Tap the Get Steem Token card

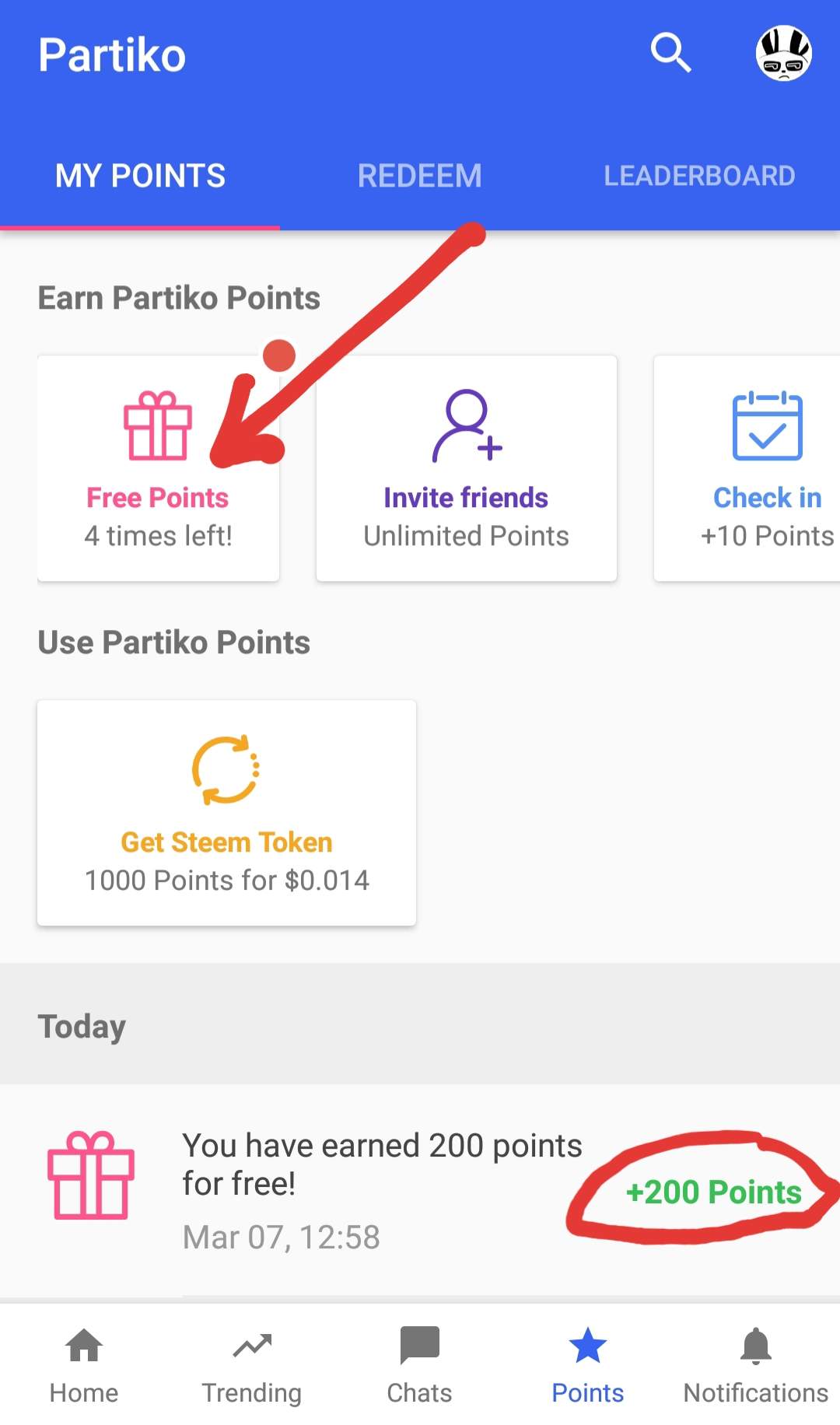[x=226, y=813]
